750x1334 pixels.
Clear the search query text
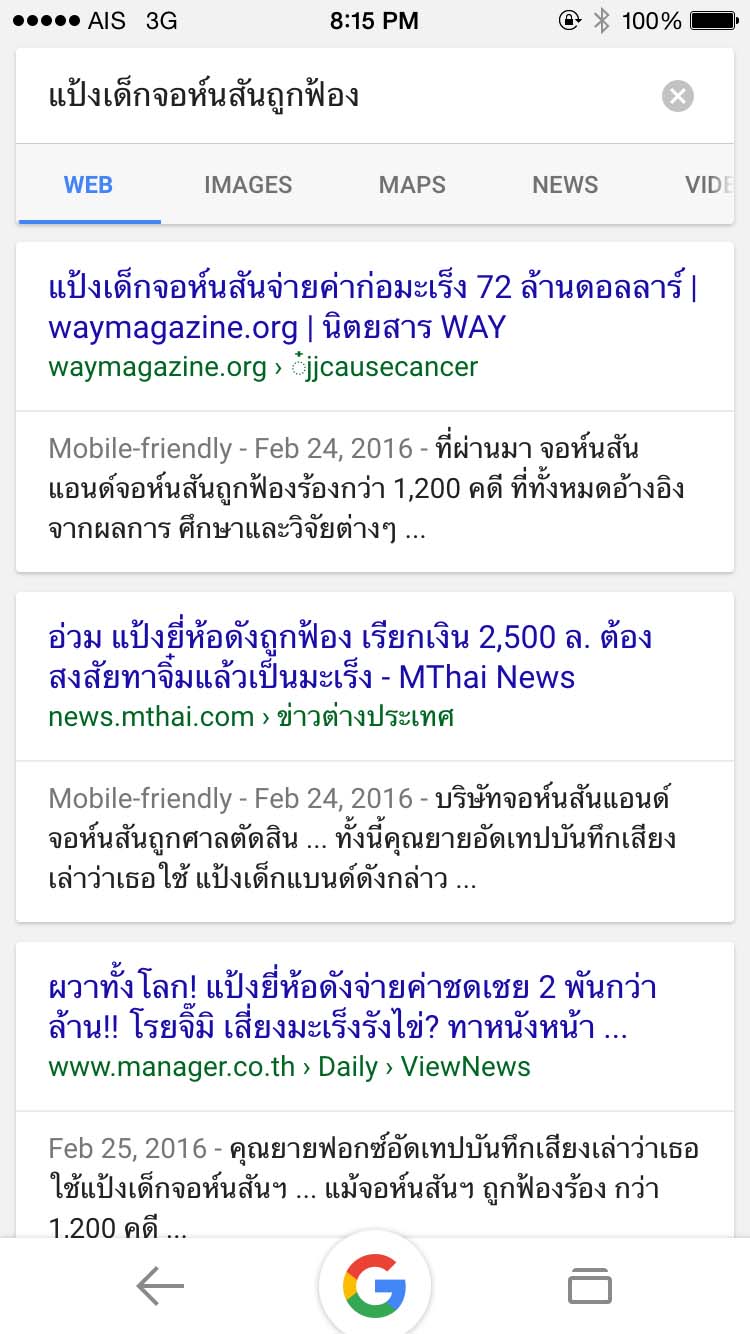pyautogui.click(x=677, y=96)
